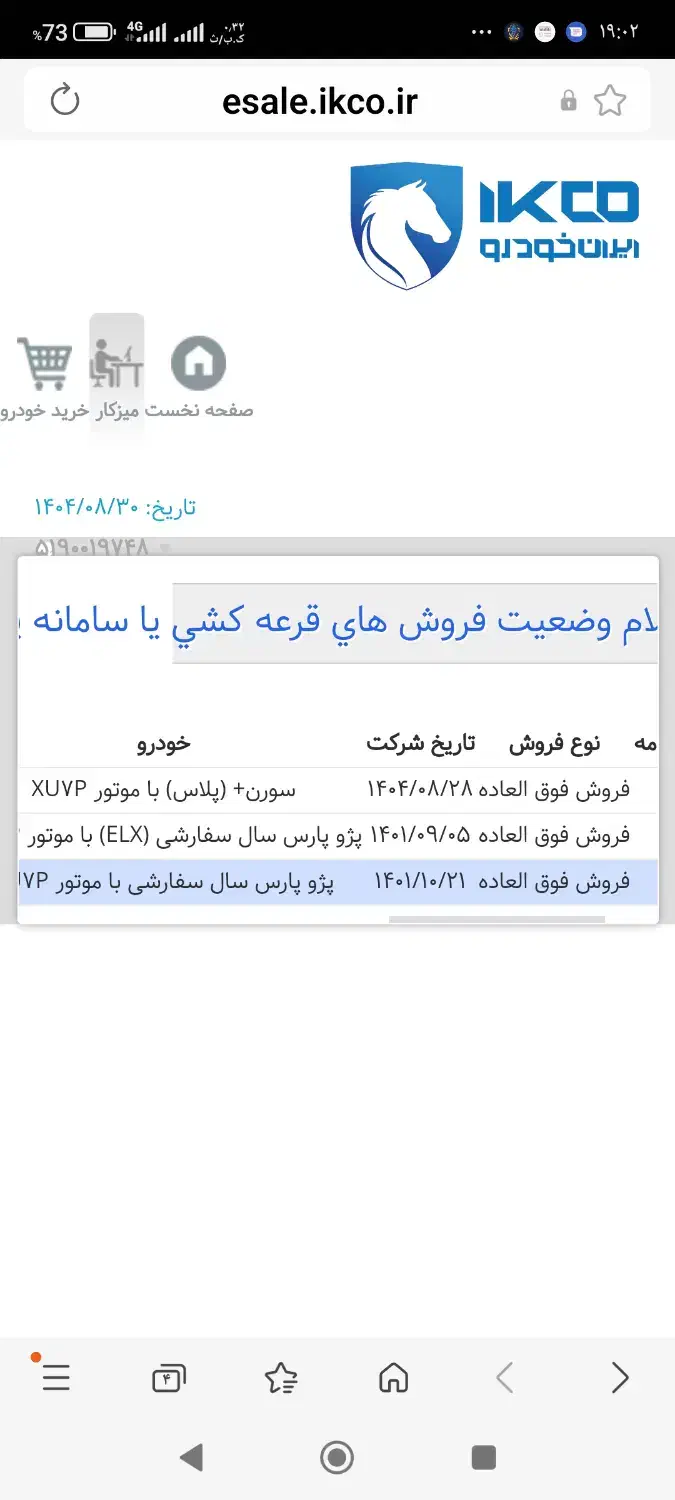Open the recent apps view

[484, 1457]
